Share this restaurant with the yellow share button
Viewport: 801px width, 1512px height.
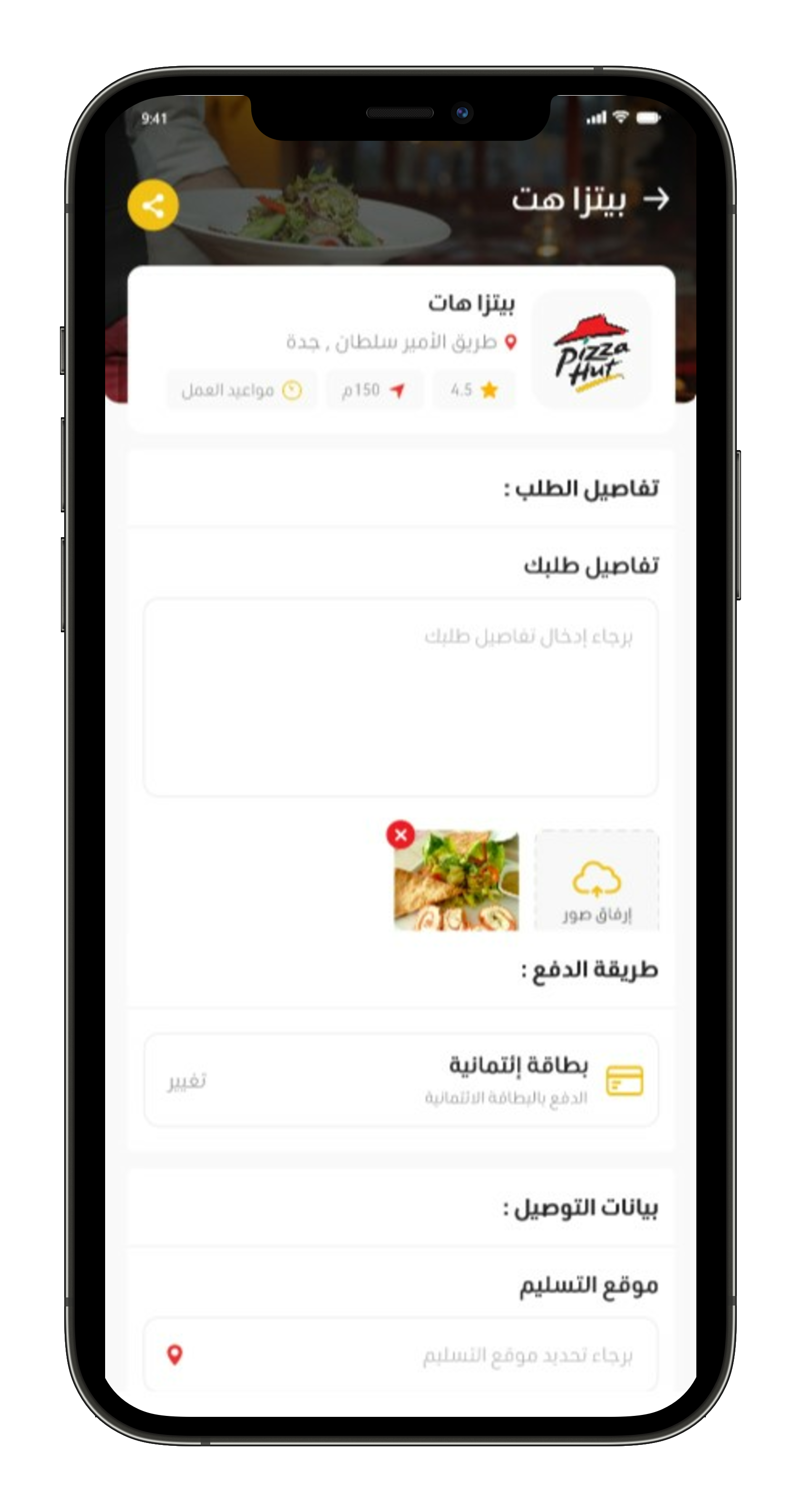[x=153, y=206]
